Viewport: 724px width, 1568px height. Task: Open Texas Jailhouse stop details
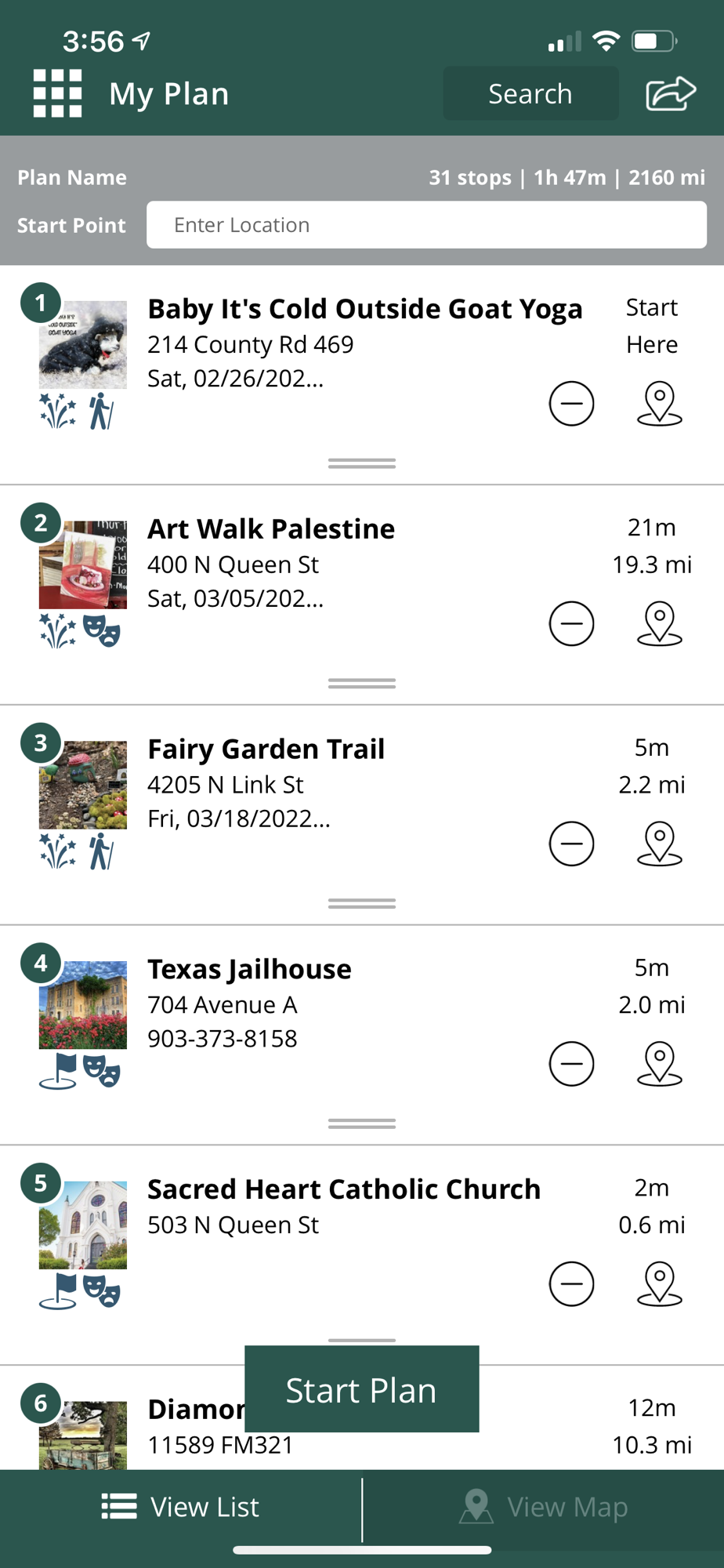(249, 970)
